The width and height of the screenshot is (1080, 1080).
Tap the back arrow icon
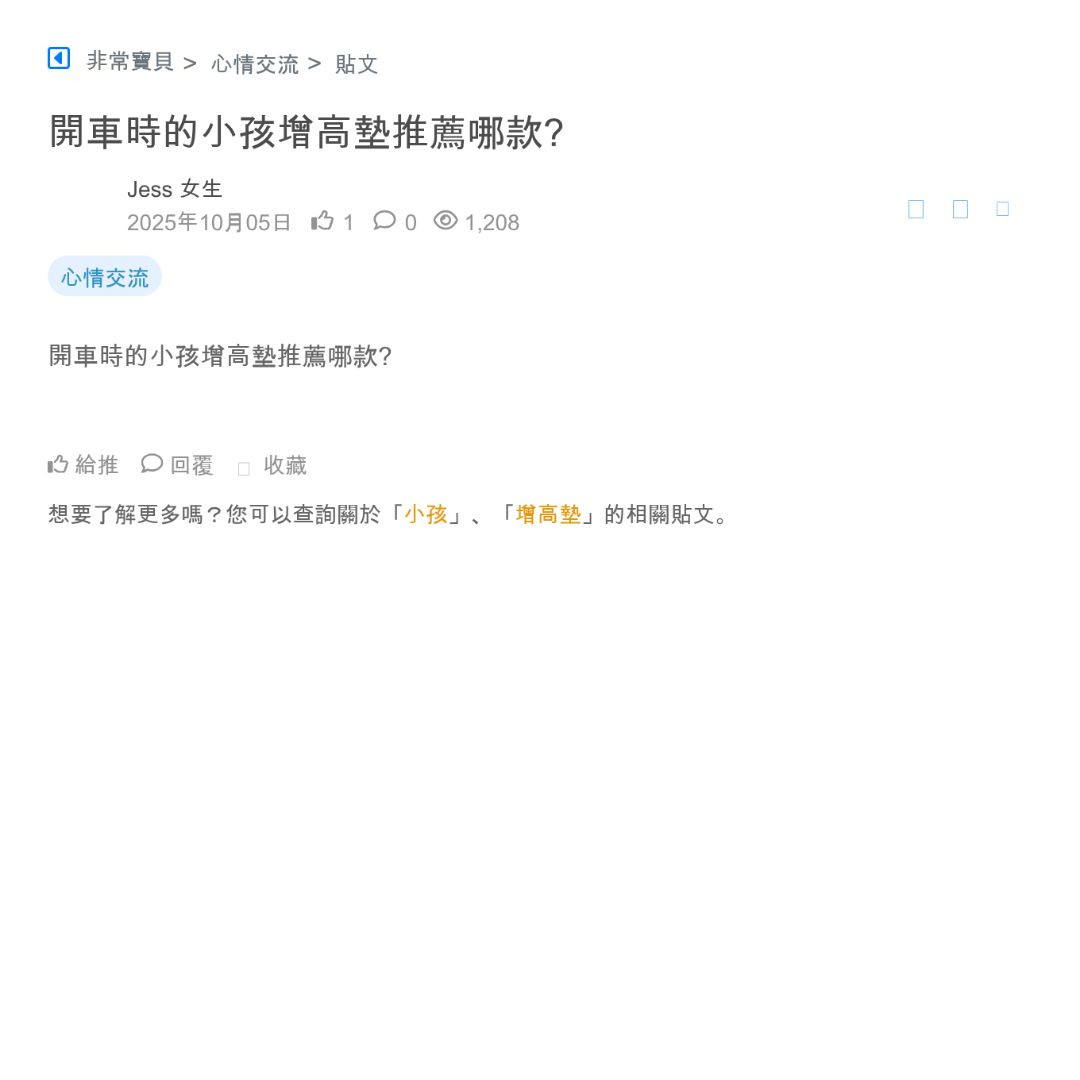(x=59, y=59)
